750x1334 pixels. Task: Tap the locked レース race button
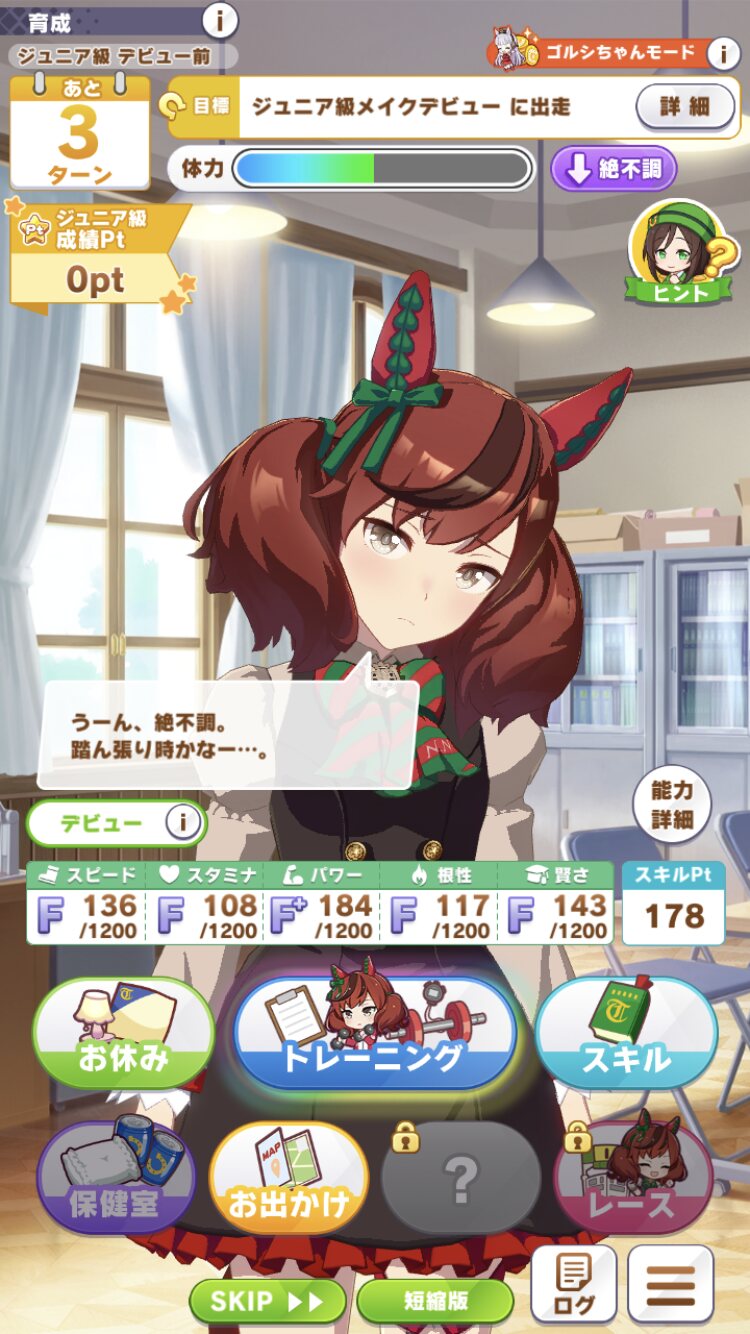coord(633,1177)
